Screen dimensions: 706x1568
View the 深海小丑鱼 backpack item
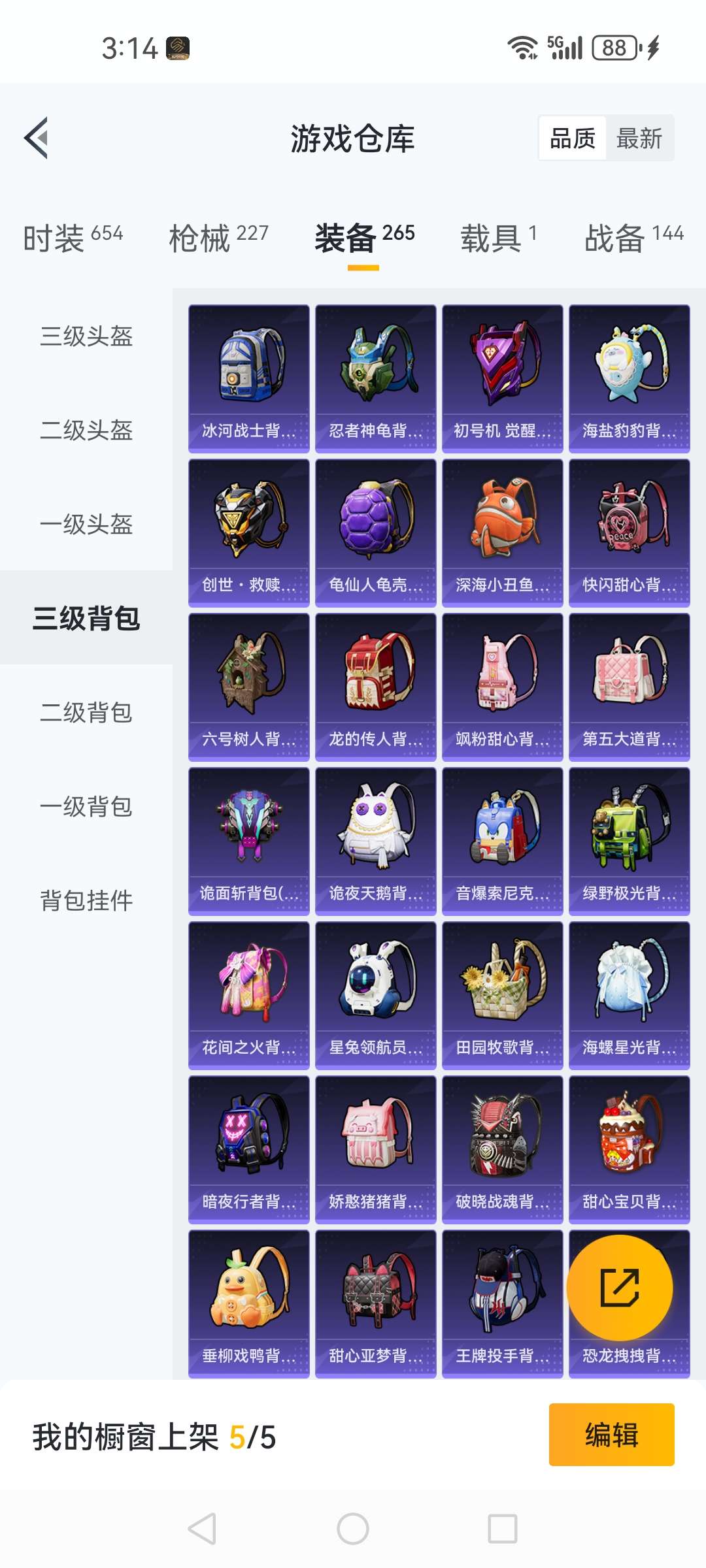503,533
